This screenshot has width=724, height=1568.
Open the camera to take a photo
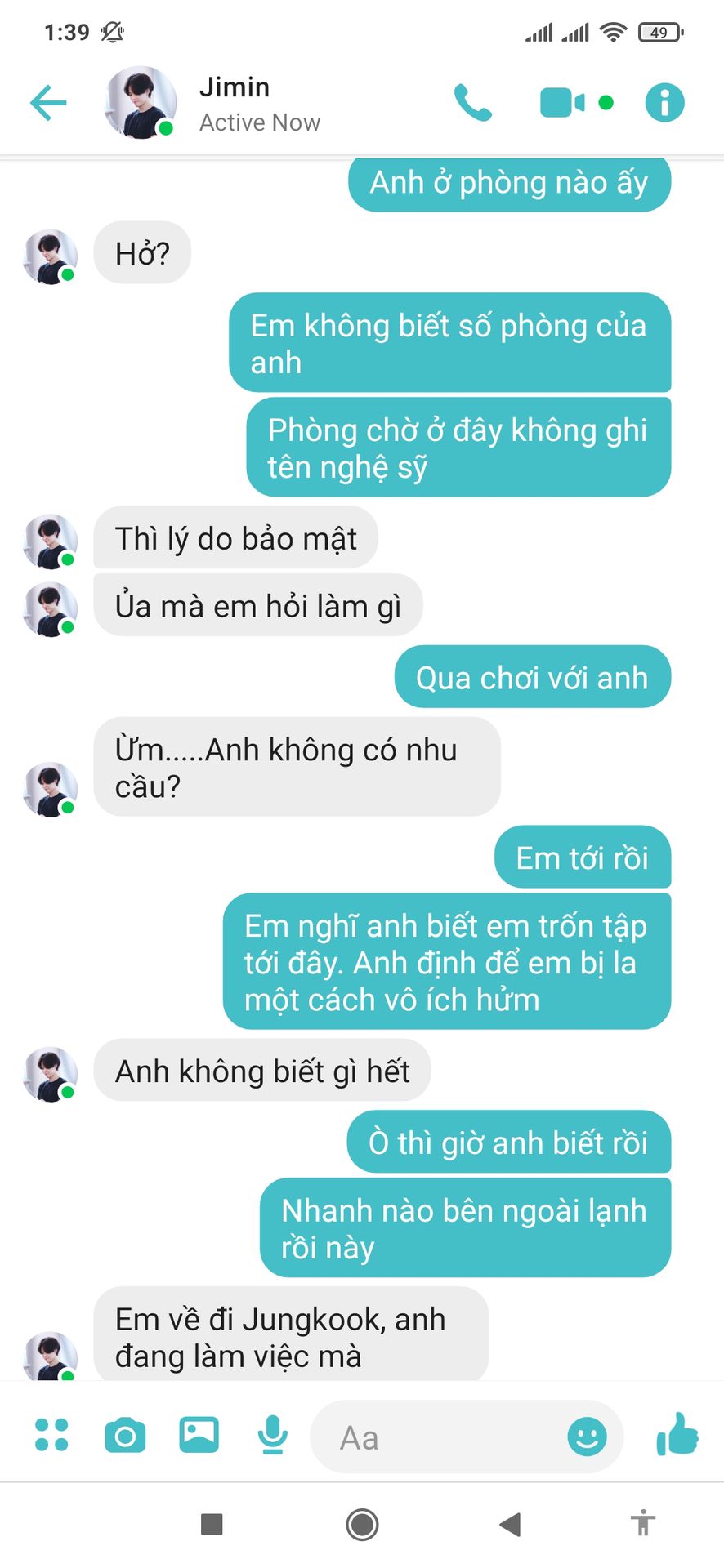point(125,1435)
